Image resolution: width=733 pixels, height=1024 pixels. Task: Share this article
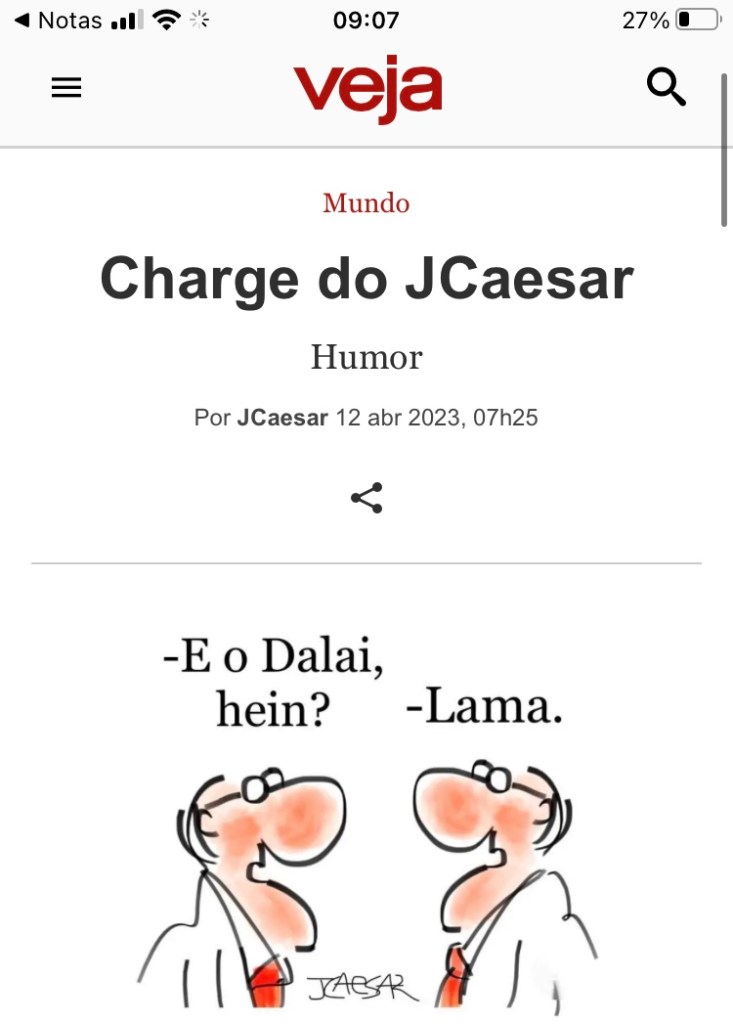pos(366,498)
